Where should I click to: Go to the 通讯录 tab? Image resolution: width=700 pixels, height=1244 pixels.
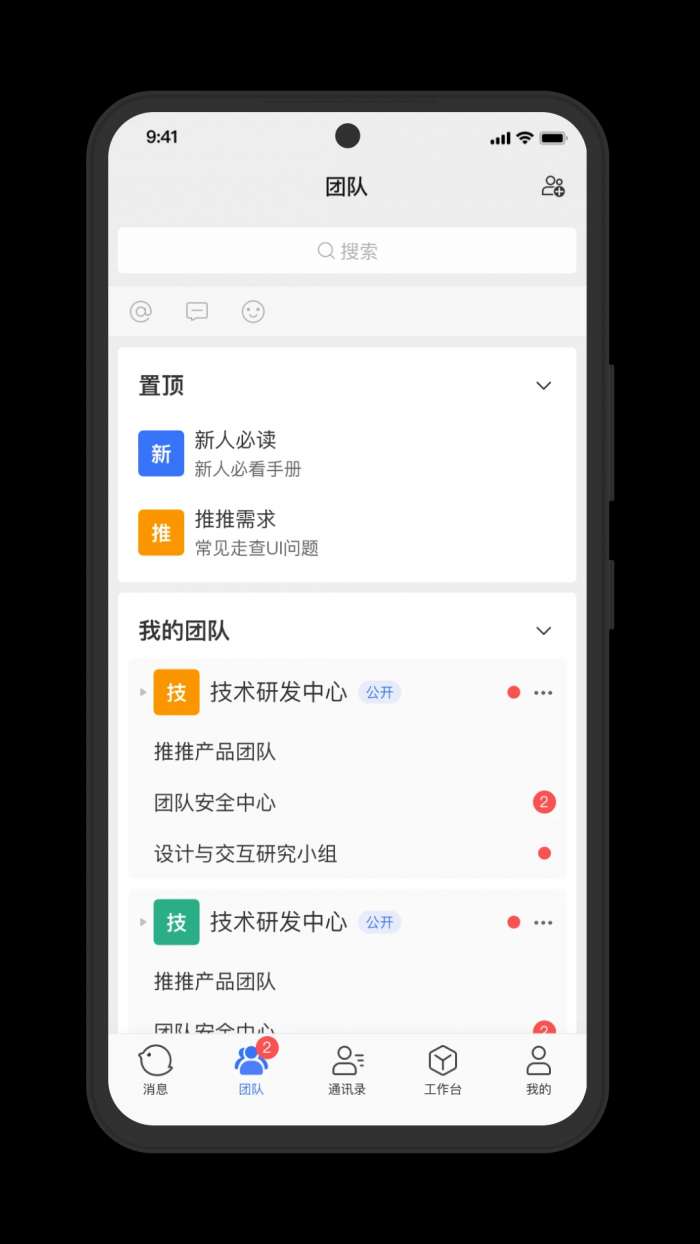(347, 1070)
